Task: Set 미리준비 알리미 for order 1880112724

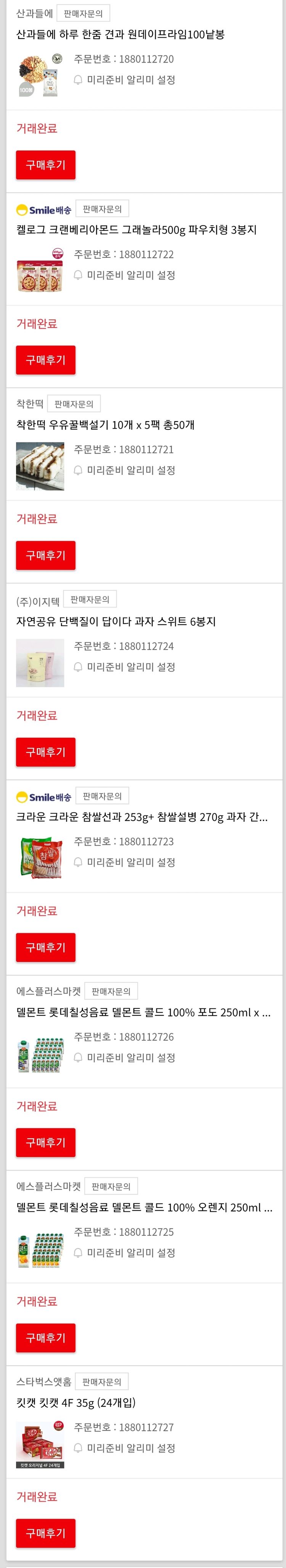Action: pos(124,667)
